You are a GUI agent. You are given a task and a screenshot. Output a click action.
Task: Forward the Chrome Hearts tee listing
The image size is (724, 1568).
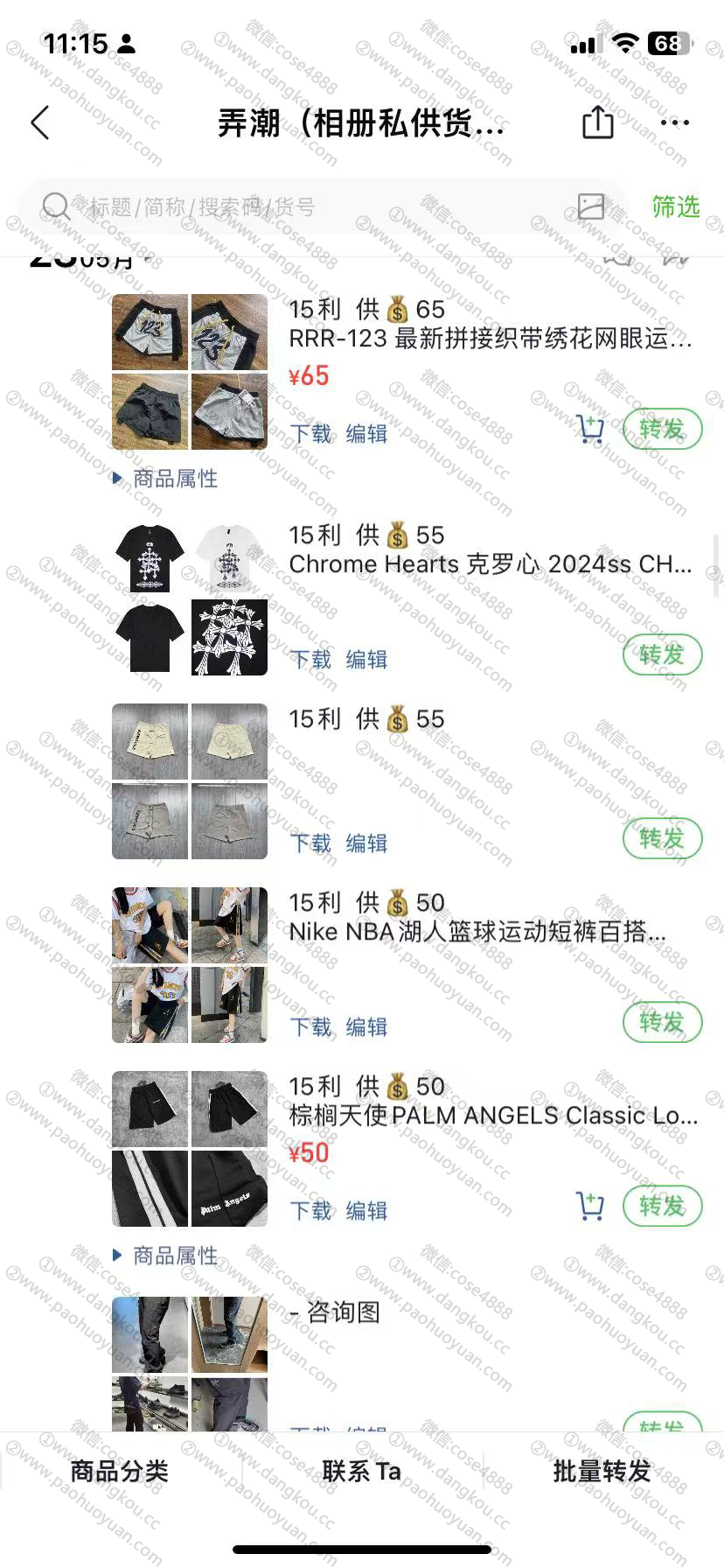(662, 654)
